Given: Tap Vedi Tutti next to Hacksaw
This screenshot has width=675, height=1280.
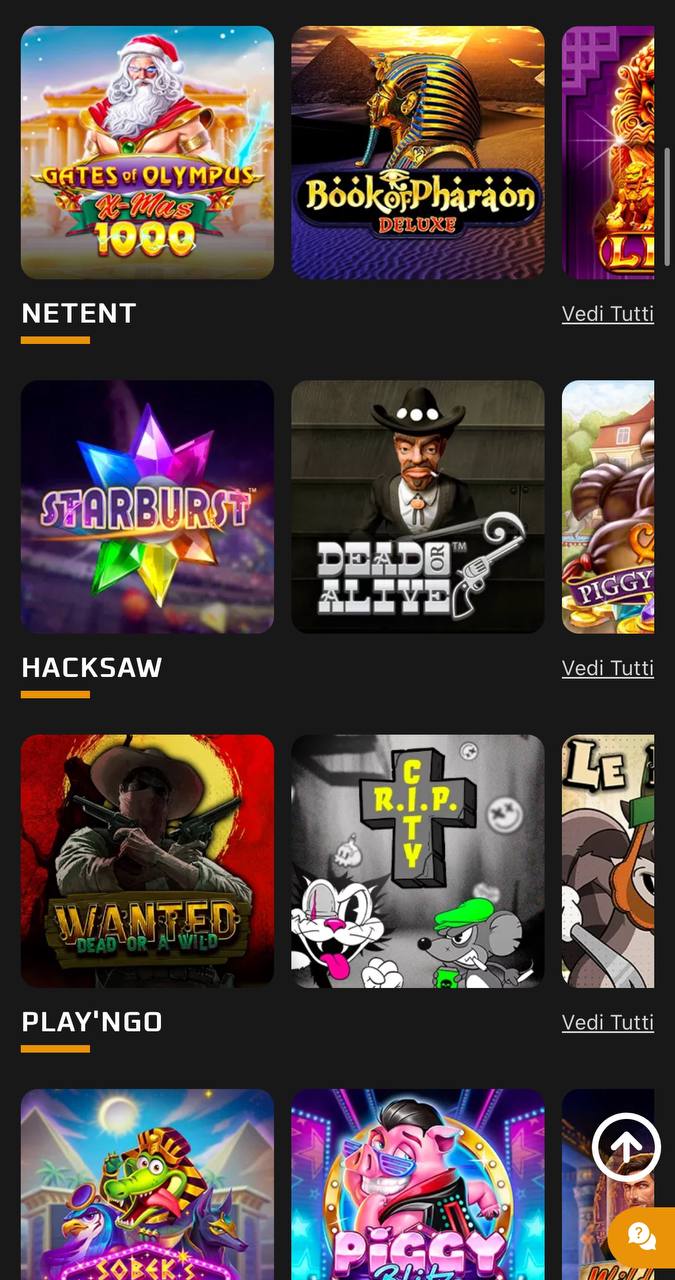Looking at the screenshot, I should pyautogui.click(x=607, y=668).
